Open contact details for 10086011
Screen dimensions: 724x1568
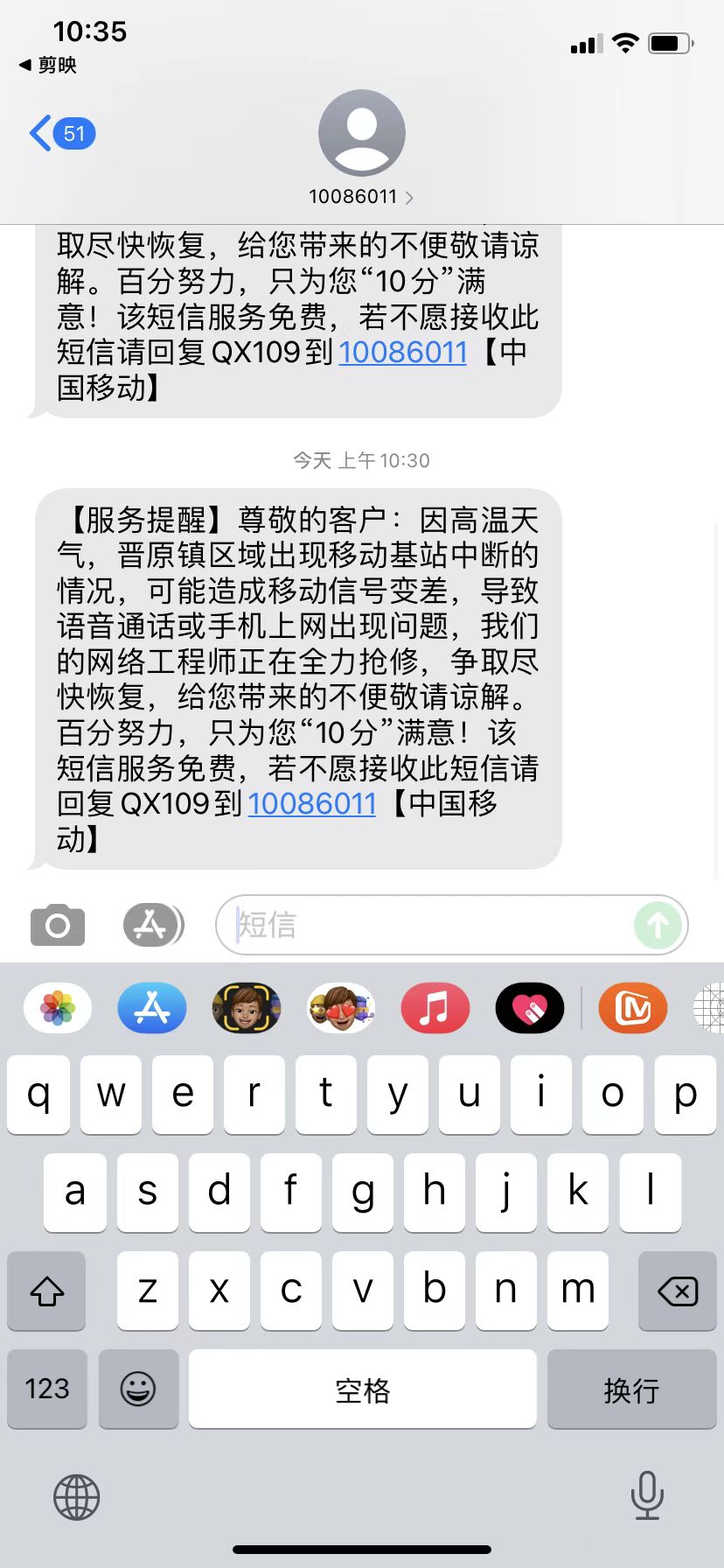[x=361, y=196]
